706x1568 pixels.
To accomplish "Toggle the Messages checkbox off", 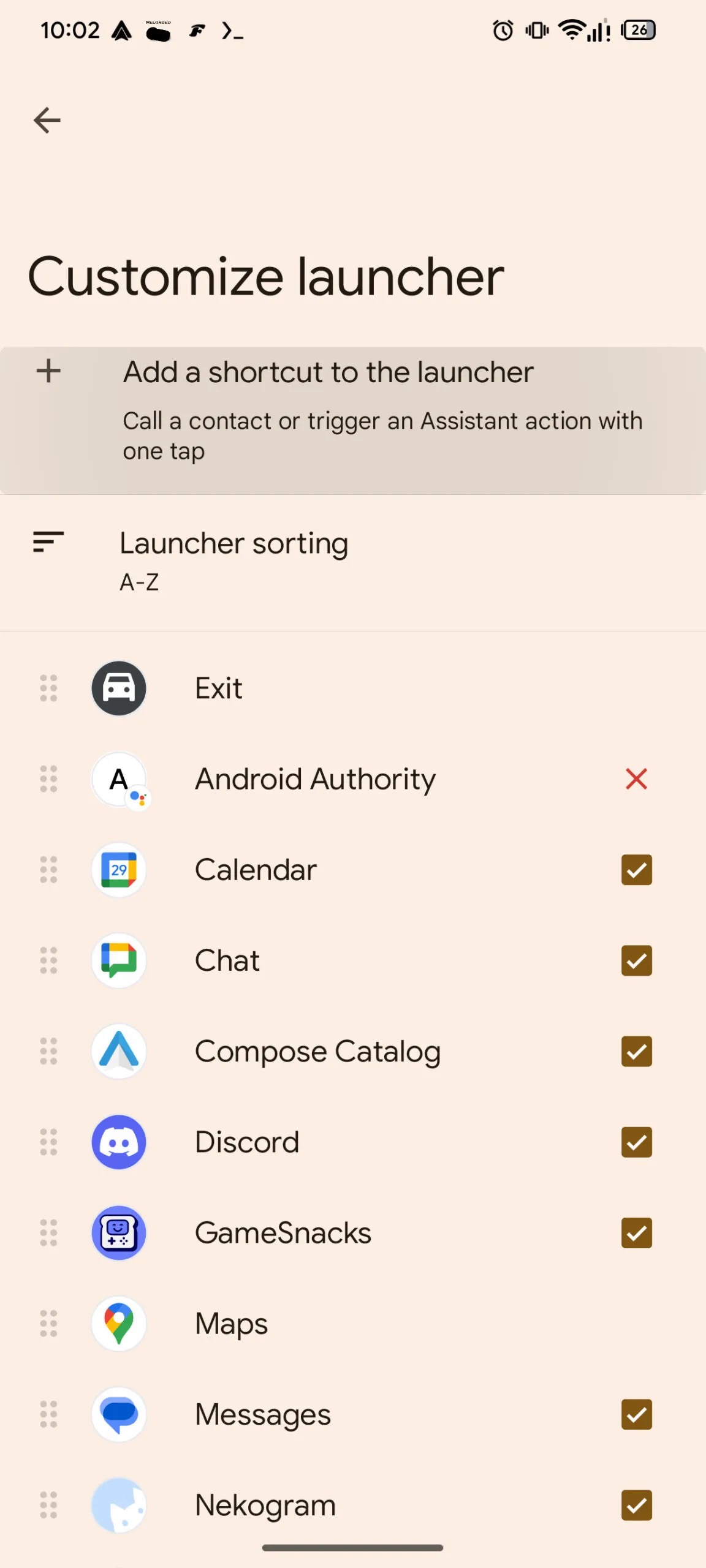I will [636, 1414].
